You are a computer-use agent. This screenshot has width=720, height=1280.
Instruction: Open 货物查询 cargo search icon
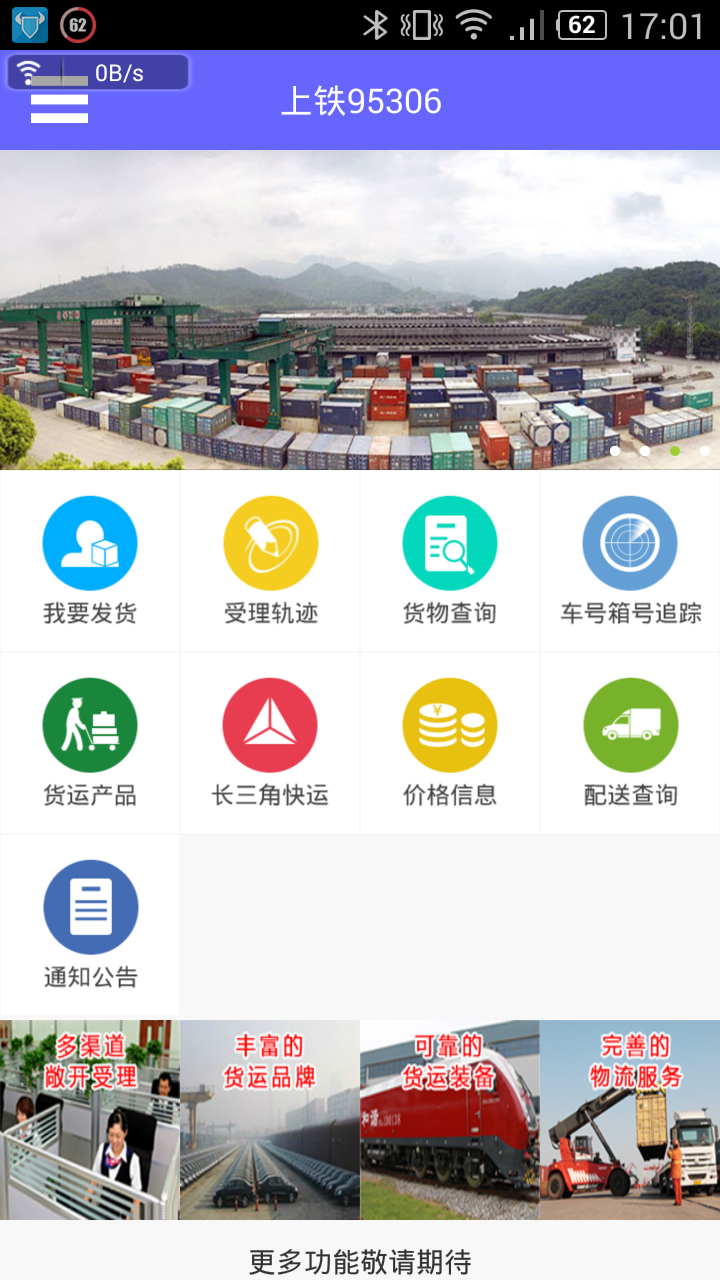coord(449,543)
